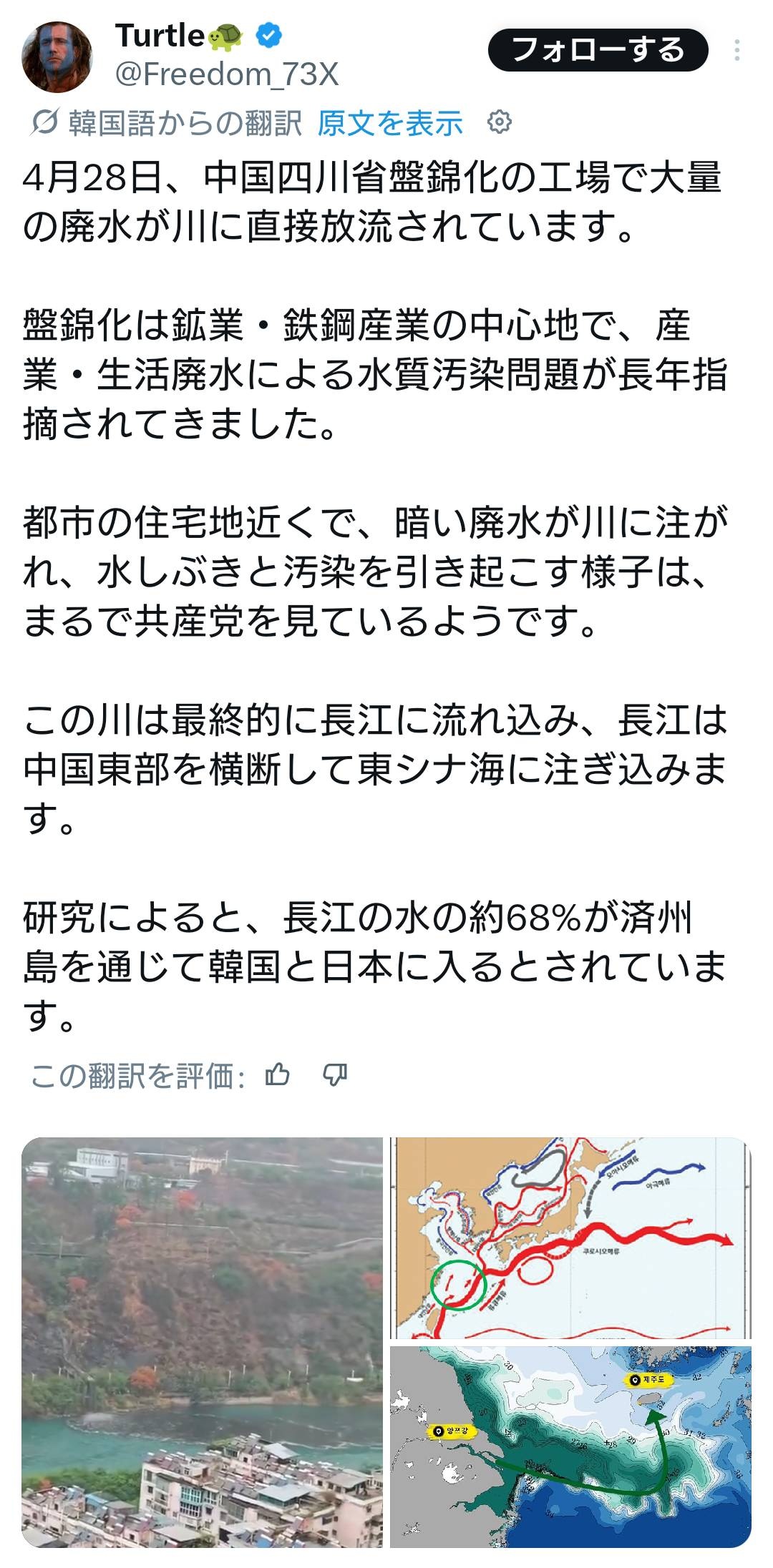The height and width of the screenshot is (1568, 773).
Task: Tap the フォローする follow button
Action: [x=598, y=51]
